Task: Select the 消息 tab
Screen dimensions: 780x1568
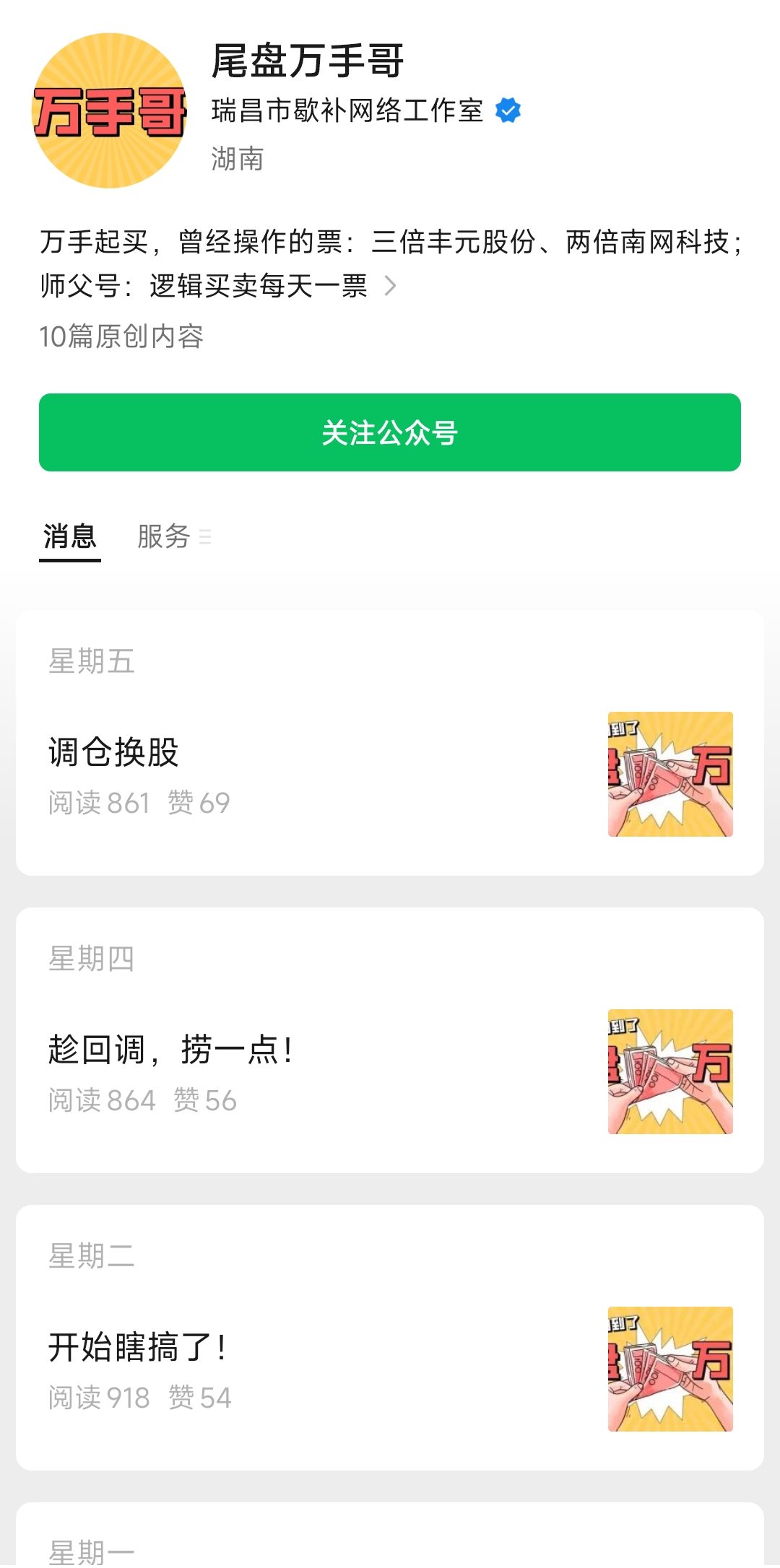Action: [x=69, y=536]
